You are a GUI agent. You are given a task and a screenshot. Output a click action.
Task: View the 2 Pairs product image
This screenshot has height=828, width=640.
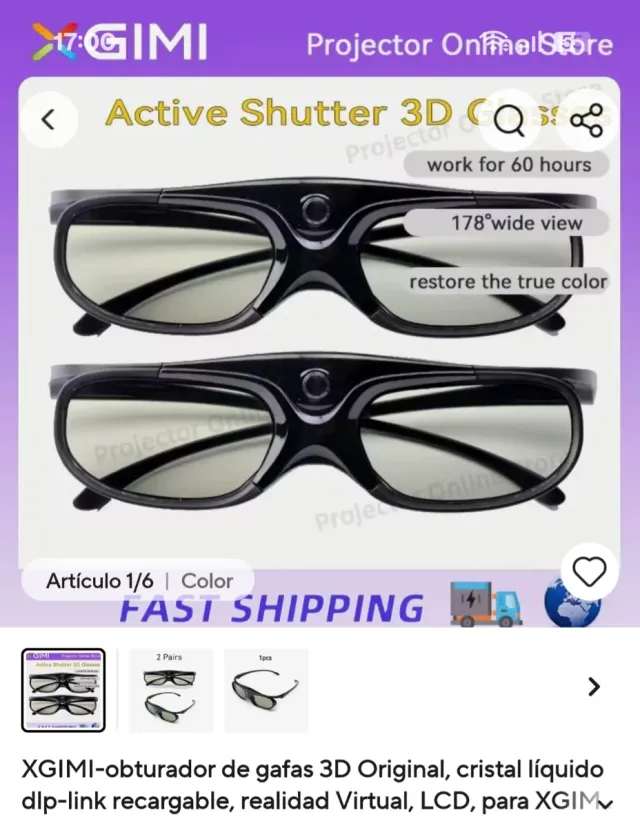tap(170, 690)
